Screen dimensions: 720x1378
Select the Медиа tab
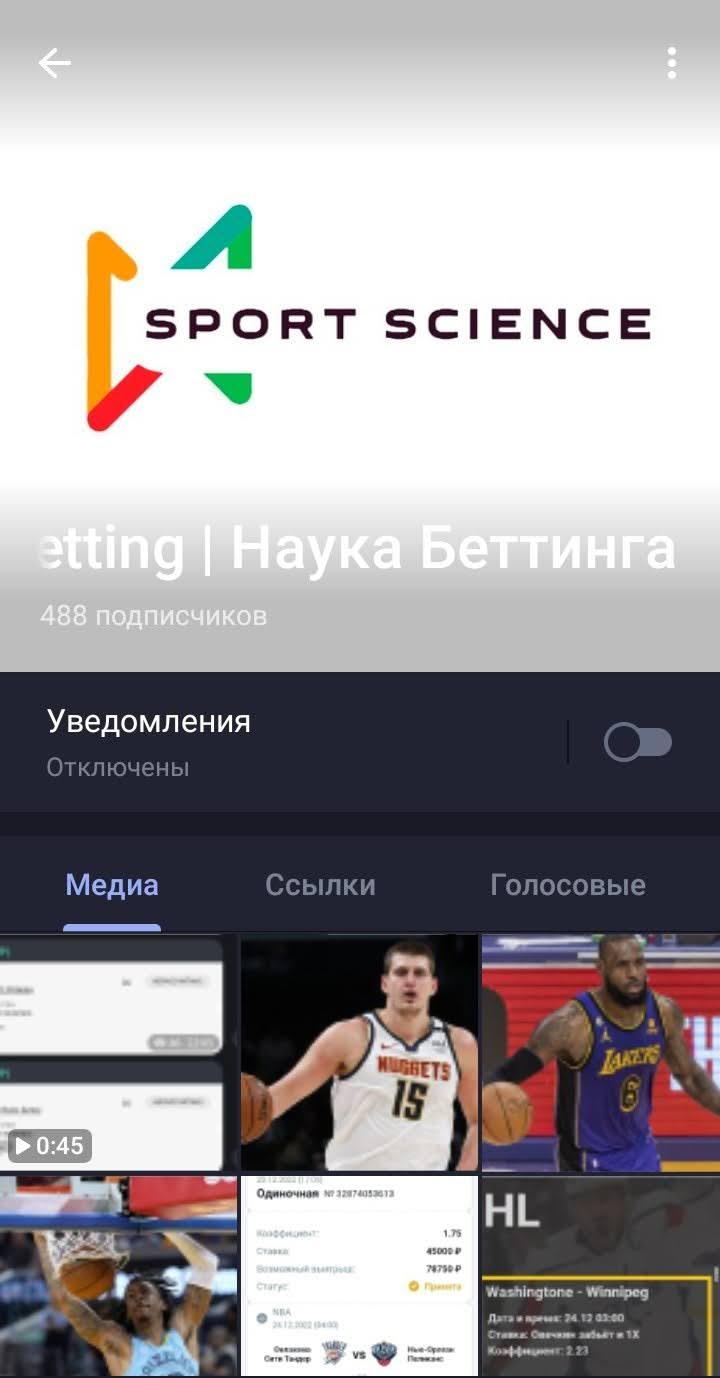112,885
